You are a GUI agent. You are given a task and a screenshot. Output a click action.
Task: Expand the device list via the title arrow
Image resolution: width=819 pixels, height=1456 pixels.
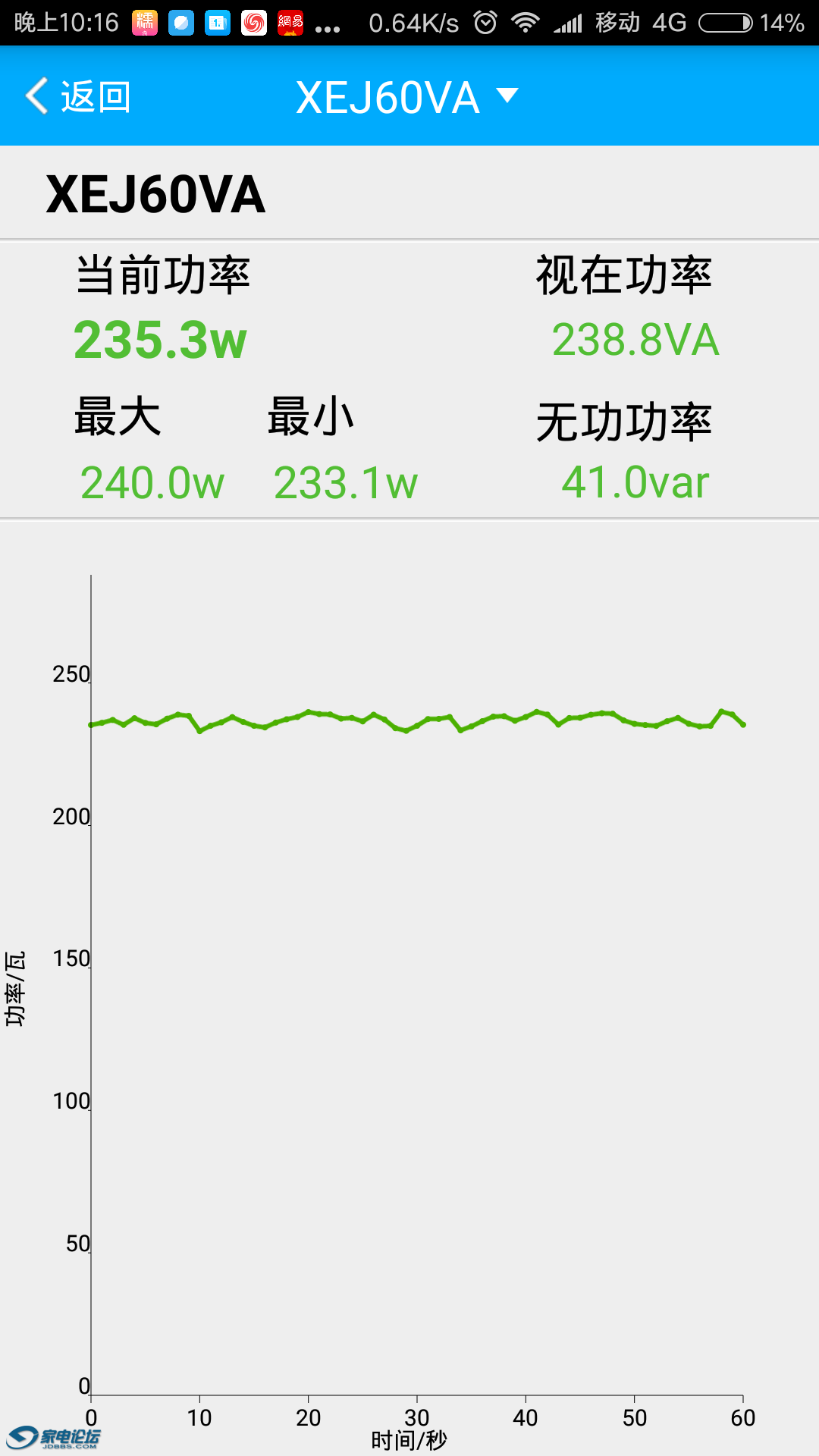(507, 96)
